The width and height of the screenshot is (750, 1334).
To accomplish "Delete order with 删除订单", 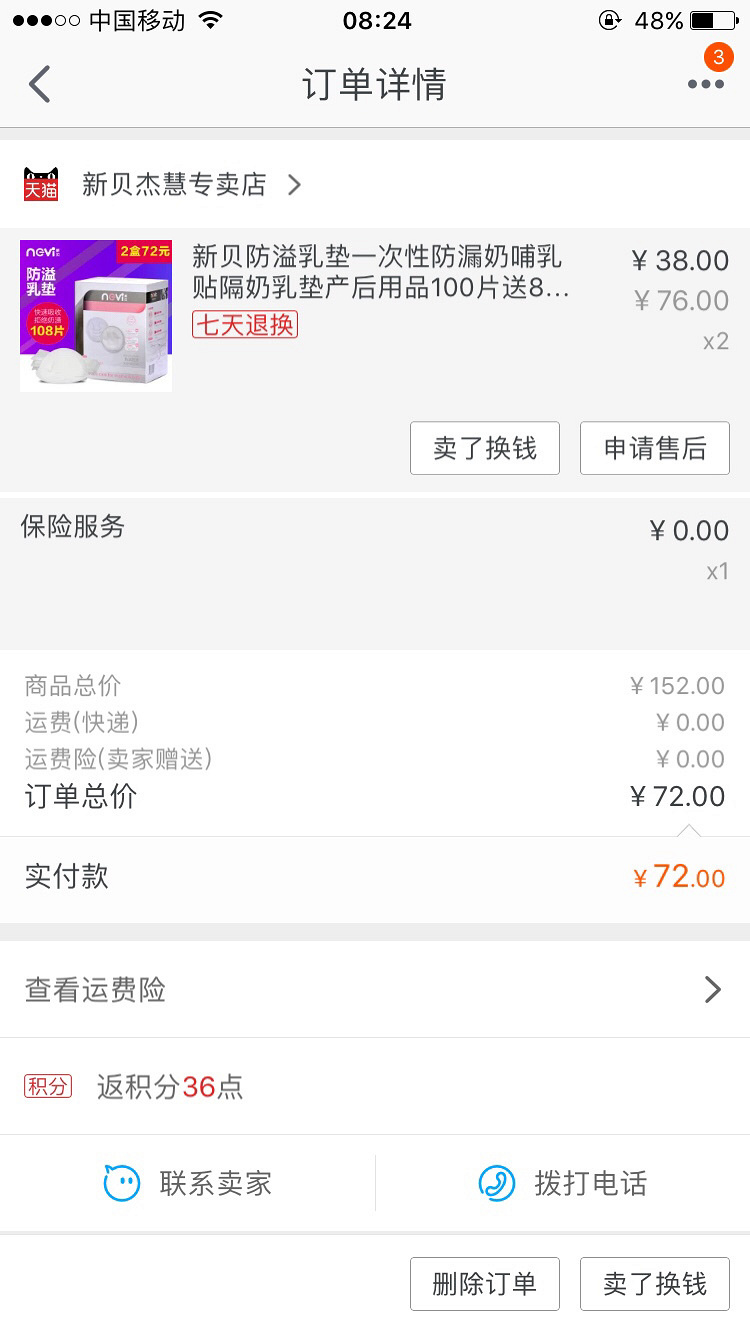I will click(484, 1284).
